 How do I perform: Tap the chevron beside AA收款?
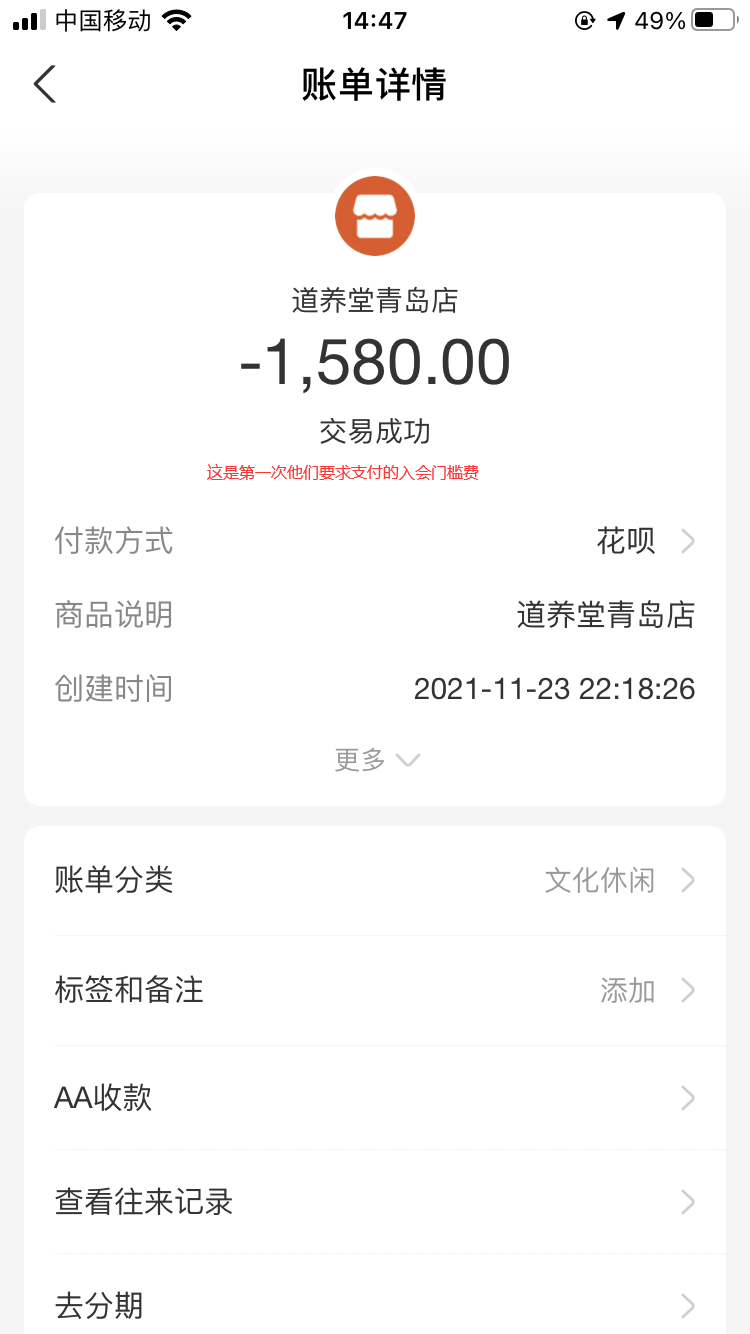(x=688, y=1098)
